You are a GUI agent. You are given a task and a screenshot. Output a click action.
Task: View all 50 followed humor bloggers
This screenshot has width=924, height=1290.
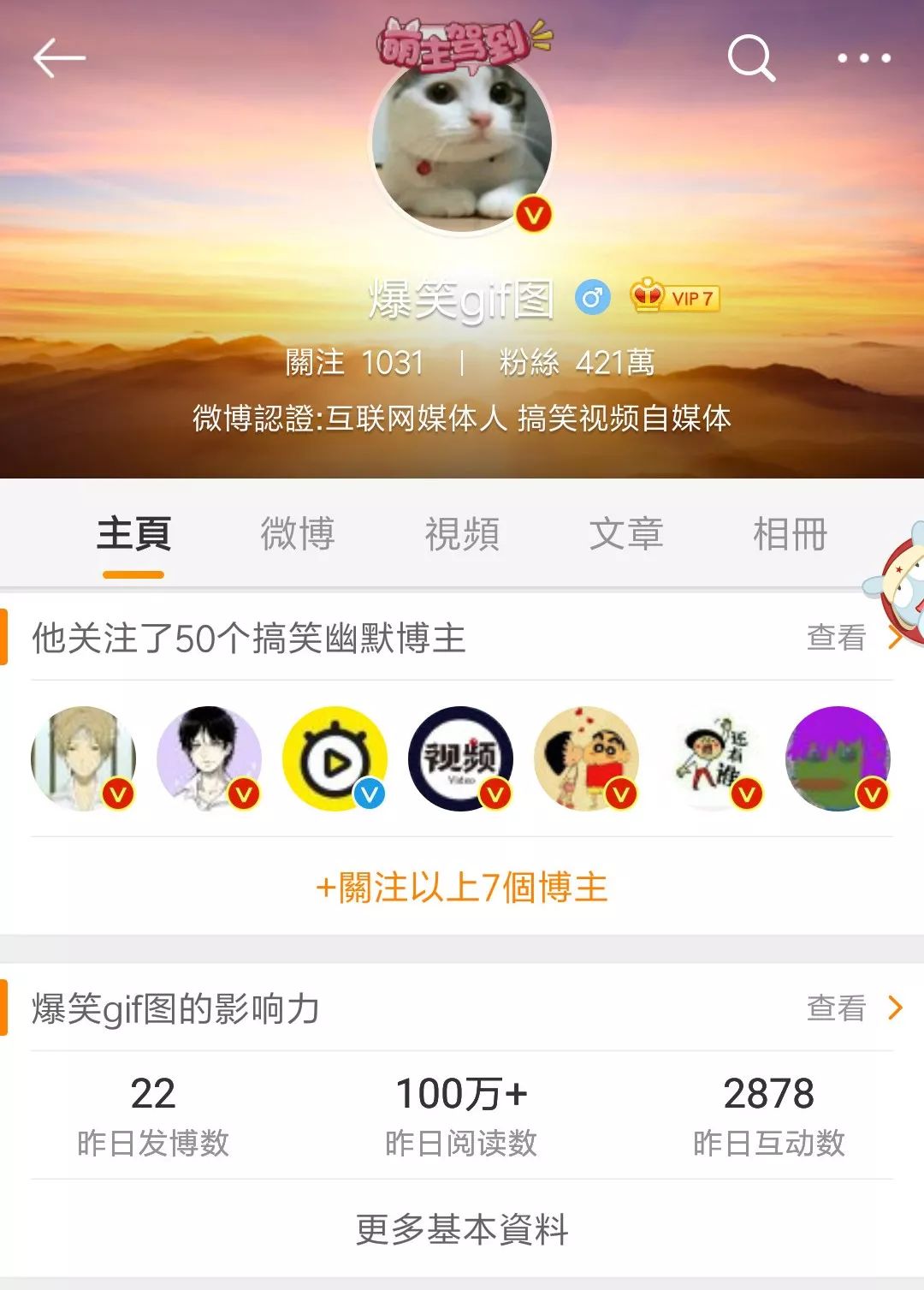pyautogui.click(x=852, y=638)
